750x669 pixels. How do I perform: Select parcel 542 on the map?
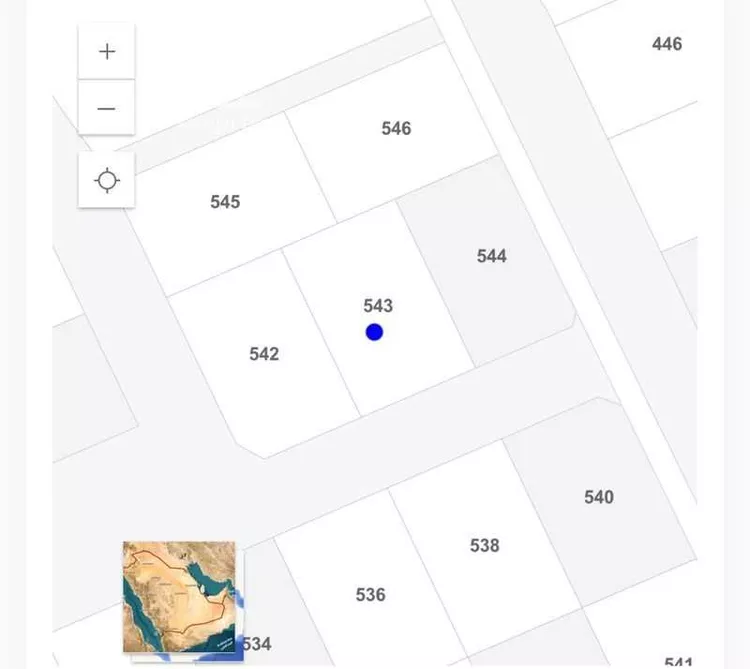(264, 354)
